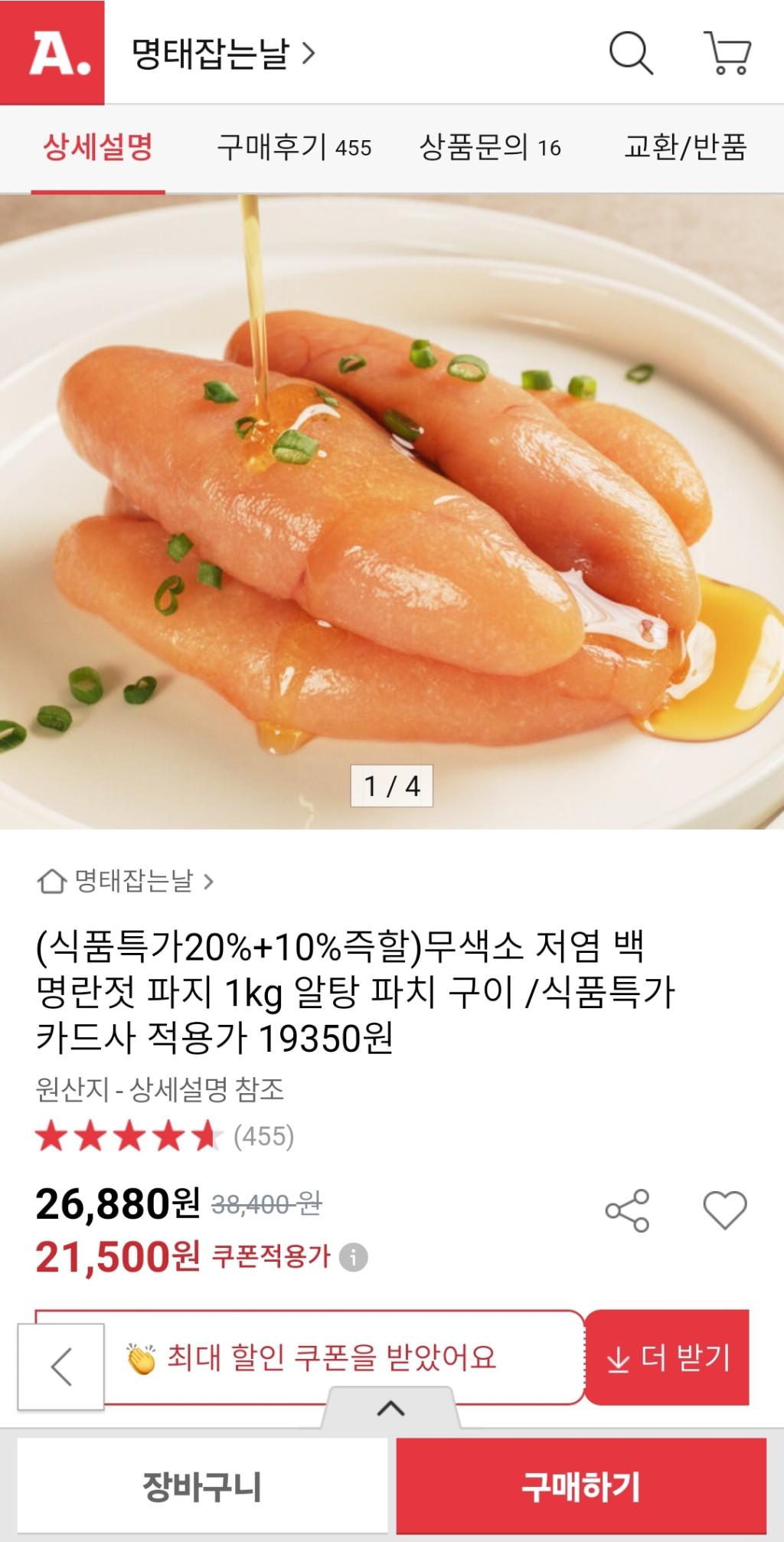Expand the purchase options panel
Screen dimensions: 784x1542
[x=391, y=1409]
